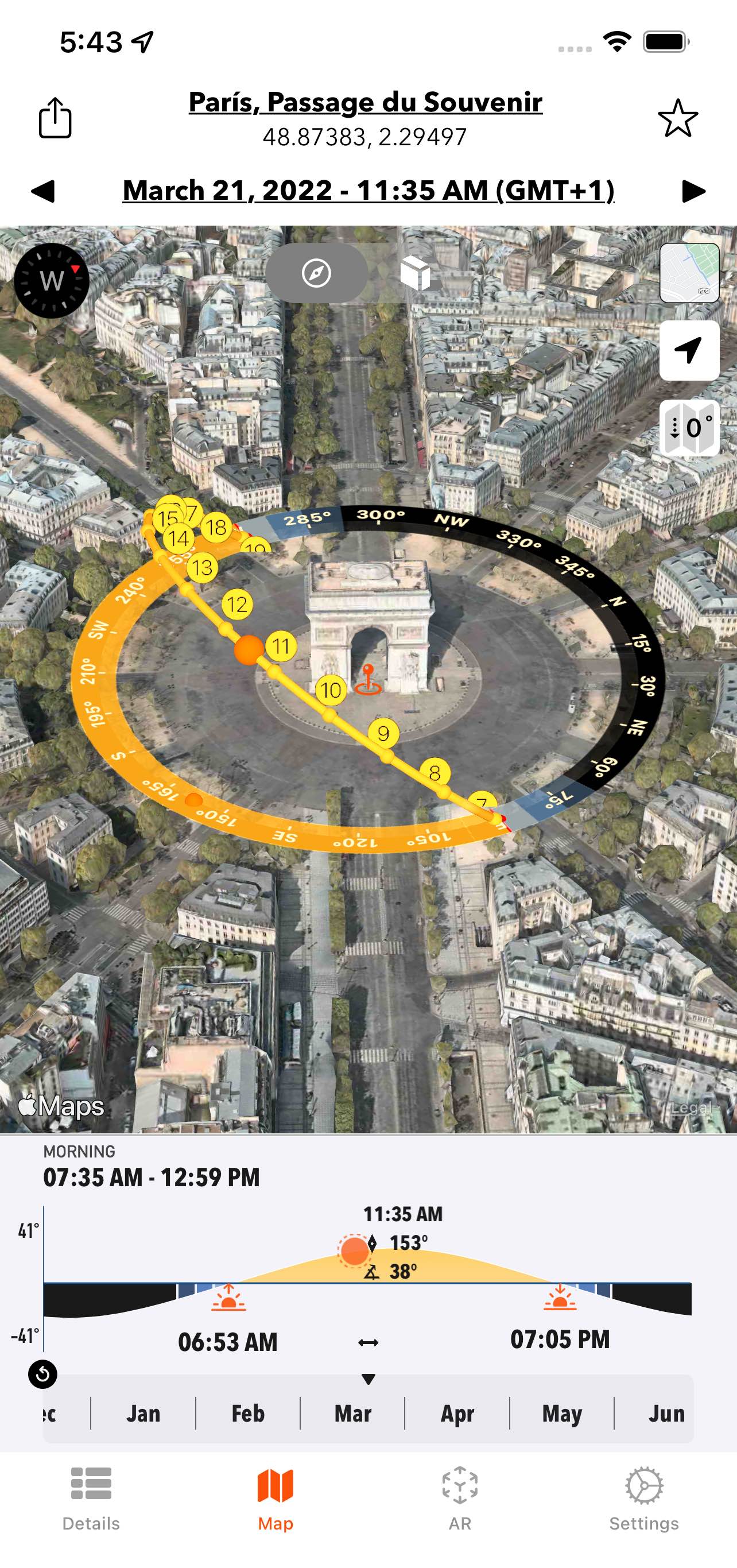
Task: Switch to the AR tab
Action: tap(460, 1497)
